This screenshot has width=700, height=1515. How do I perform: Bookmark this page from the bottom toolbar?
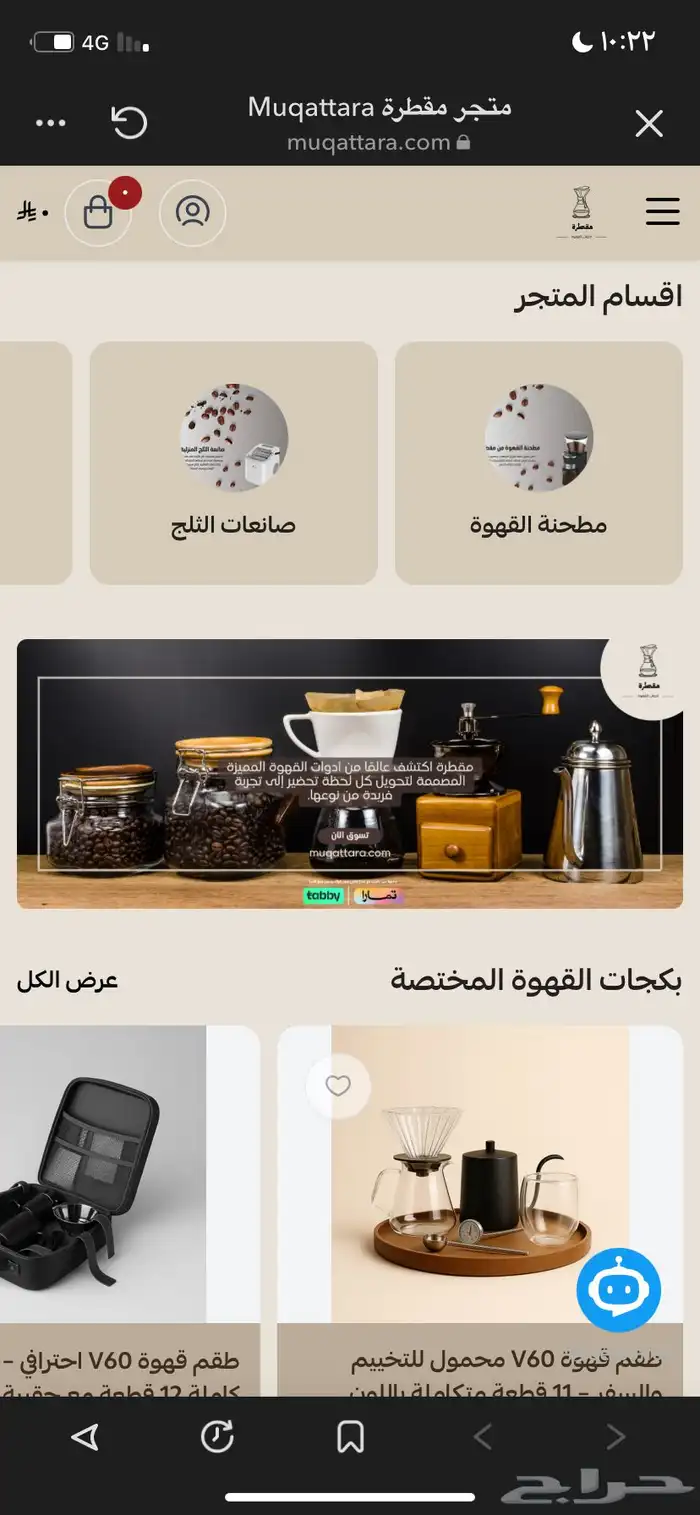tap(350, 1437)
